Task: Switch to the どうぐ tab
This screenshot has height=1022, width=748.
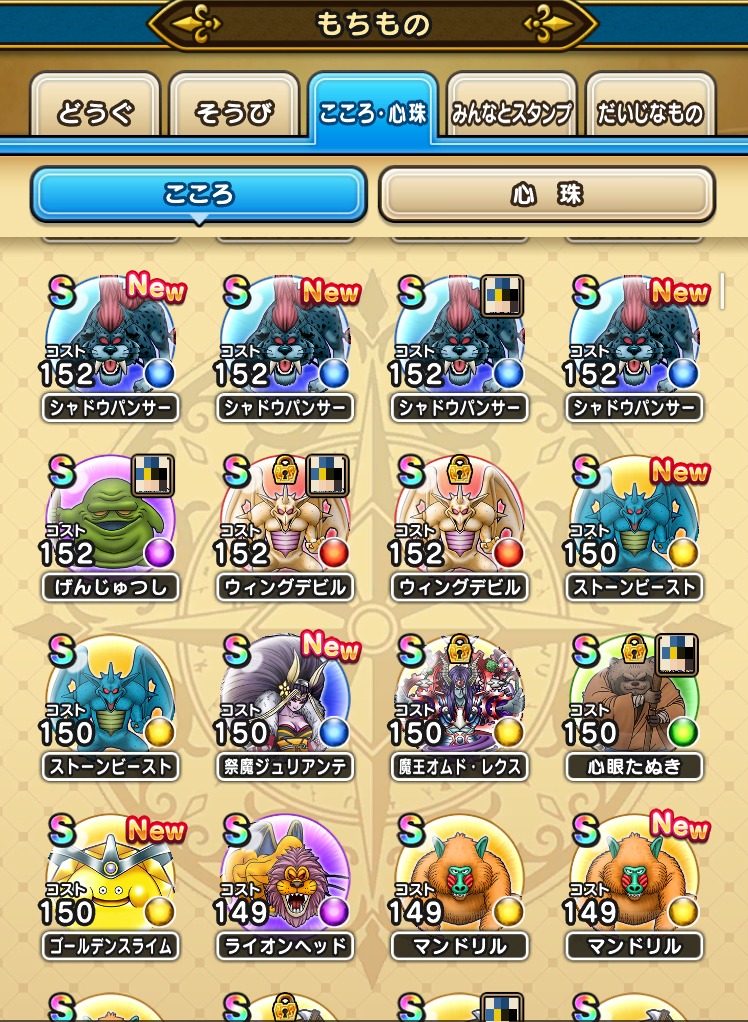Action: pyautogui.click(x=96, y=111)
